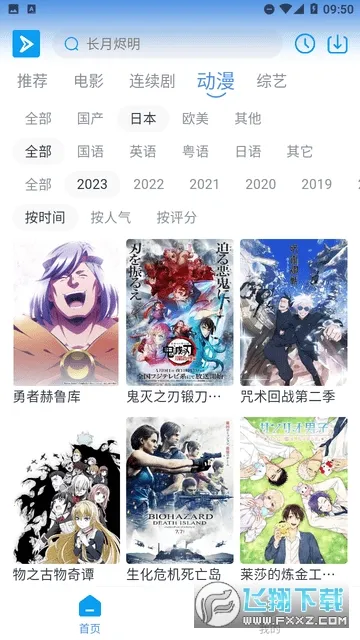Select the 国产 region filter

pyautogui.click(x=90, y=119)
